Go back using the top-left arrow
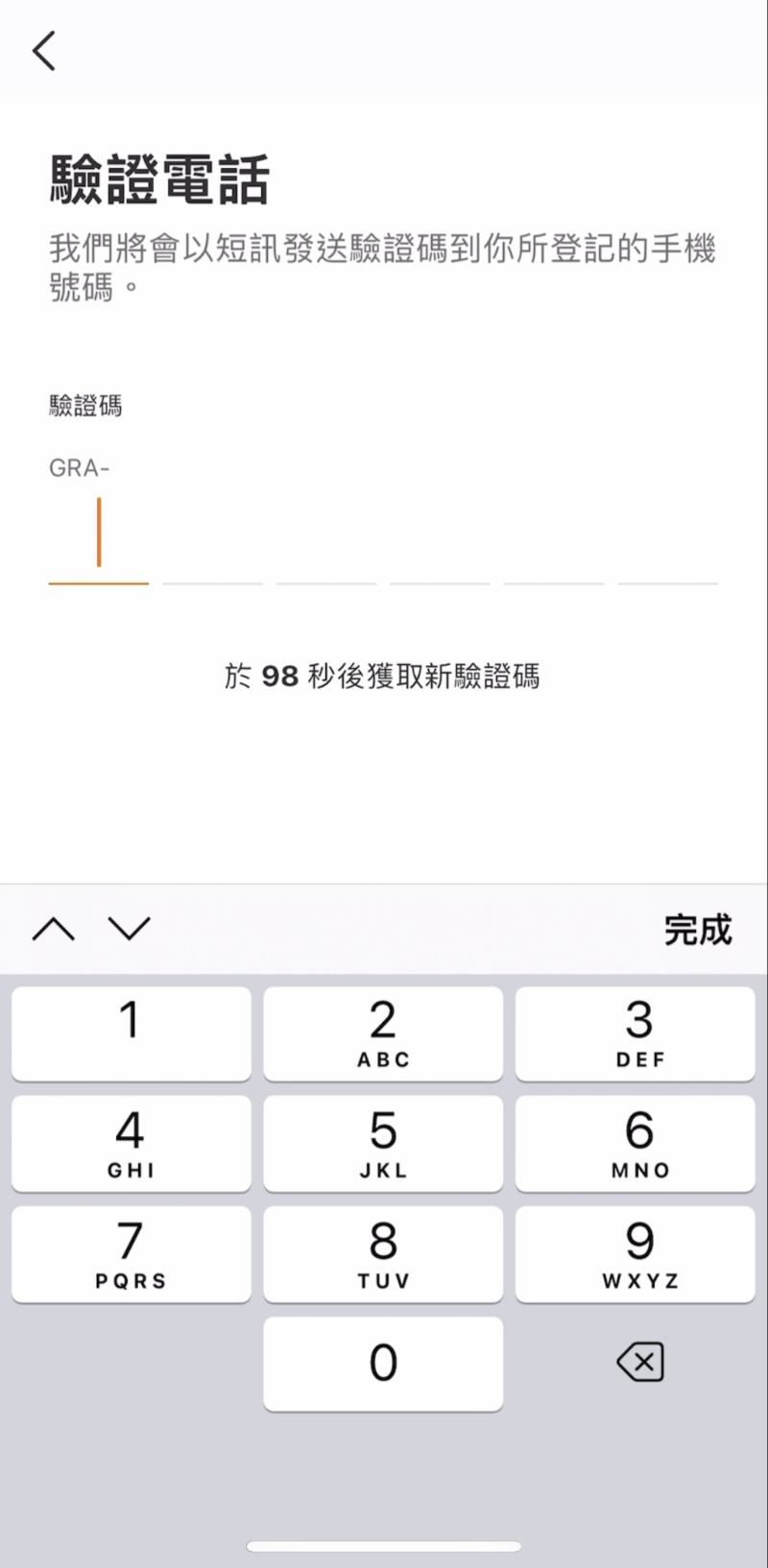Image resolution: width=768 pixels, height=1568 pixels. [x=44, y=50]
